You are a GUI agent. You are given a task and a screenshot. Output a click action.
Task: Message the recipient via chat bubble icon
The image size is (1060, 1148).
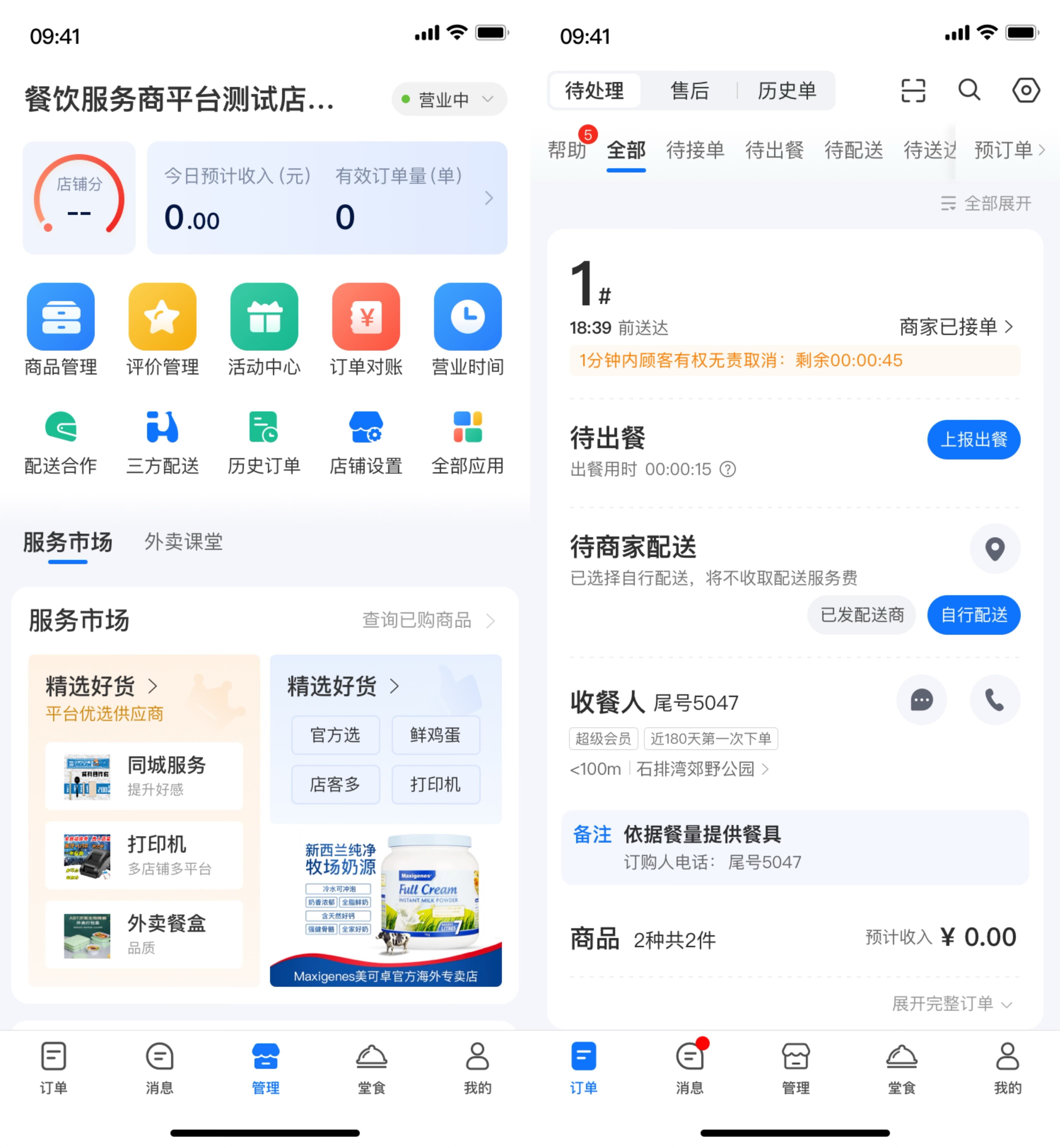[921, 700]
